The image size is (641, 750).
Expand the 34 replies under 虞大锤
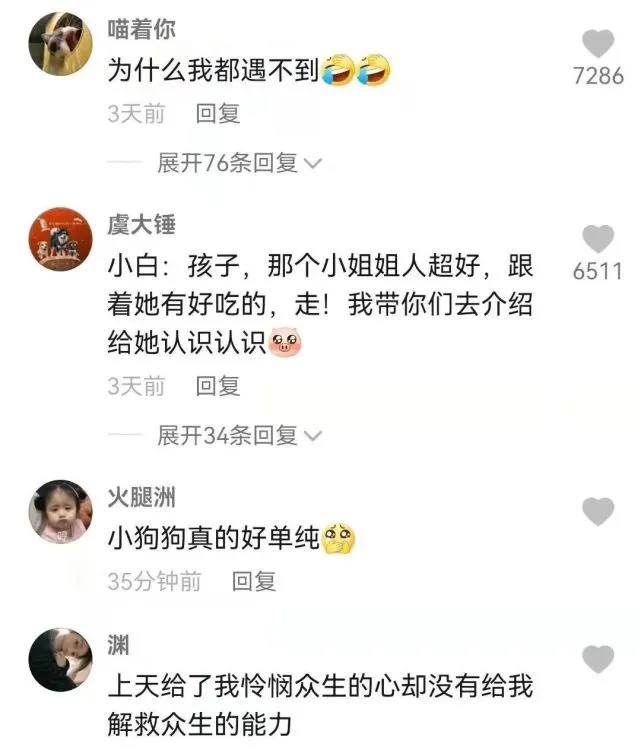click(239, 436)
